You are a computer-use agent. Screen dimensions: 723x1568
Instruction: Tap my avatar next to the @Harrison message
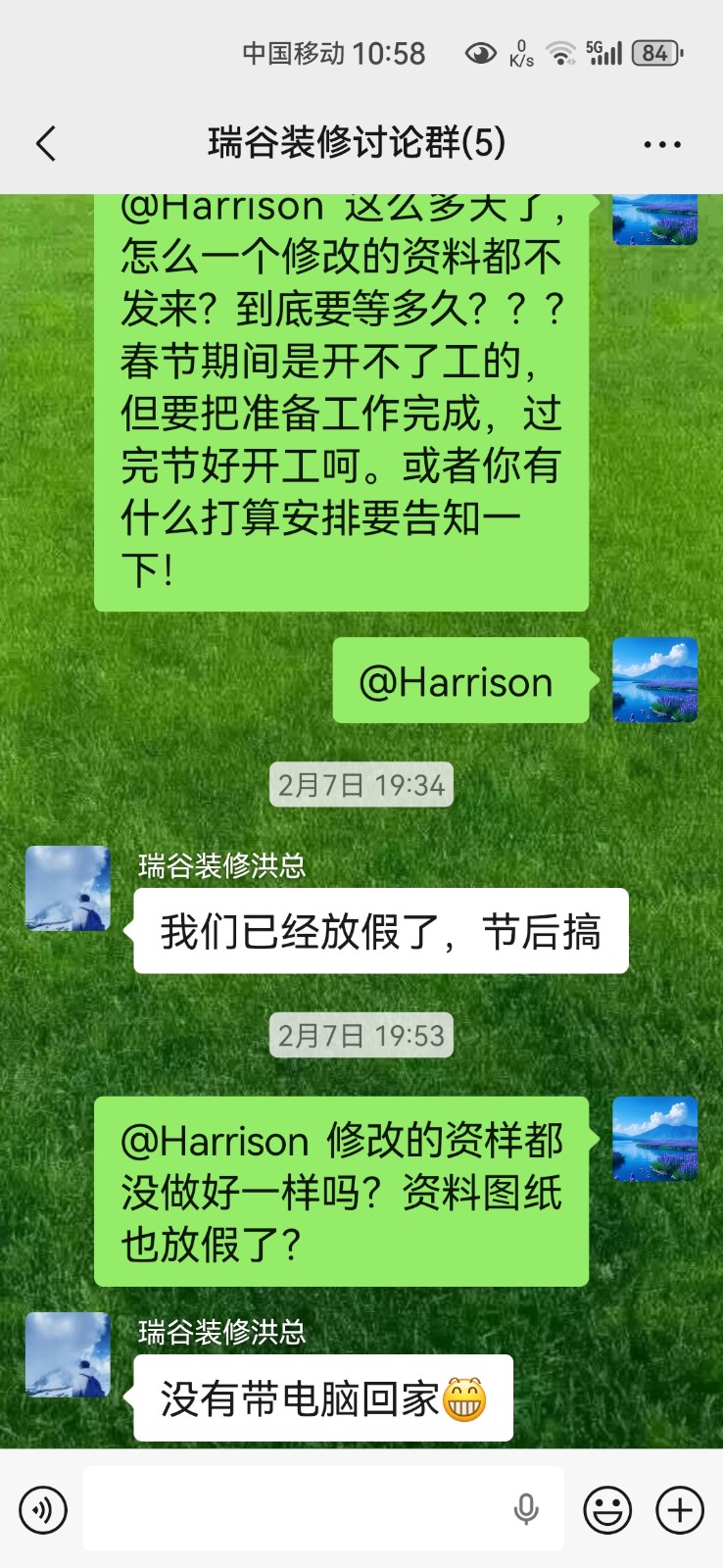[654, 680]
